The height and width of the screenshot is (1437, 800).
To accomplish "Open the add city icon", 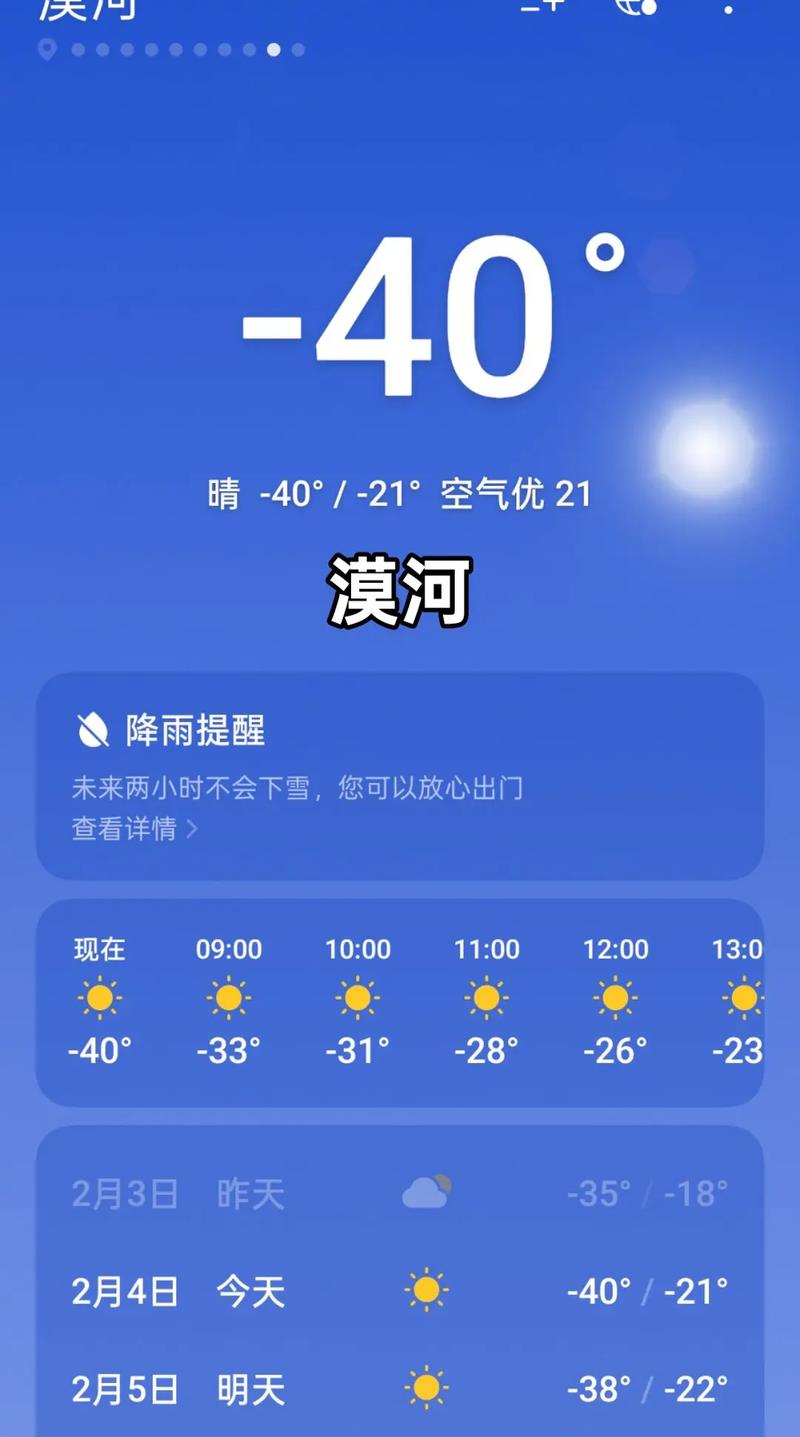I will tap(541, 8).
